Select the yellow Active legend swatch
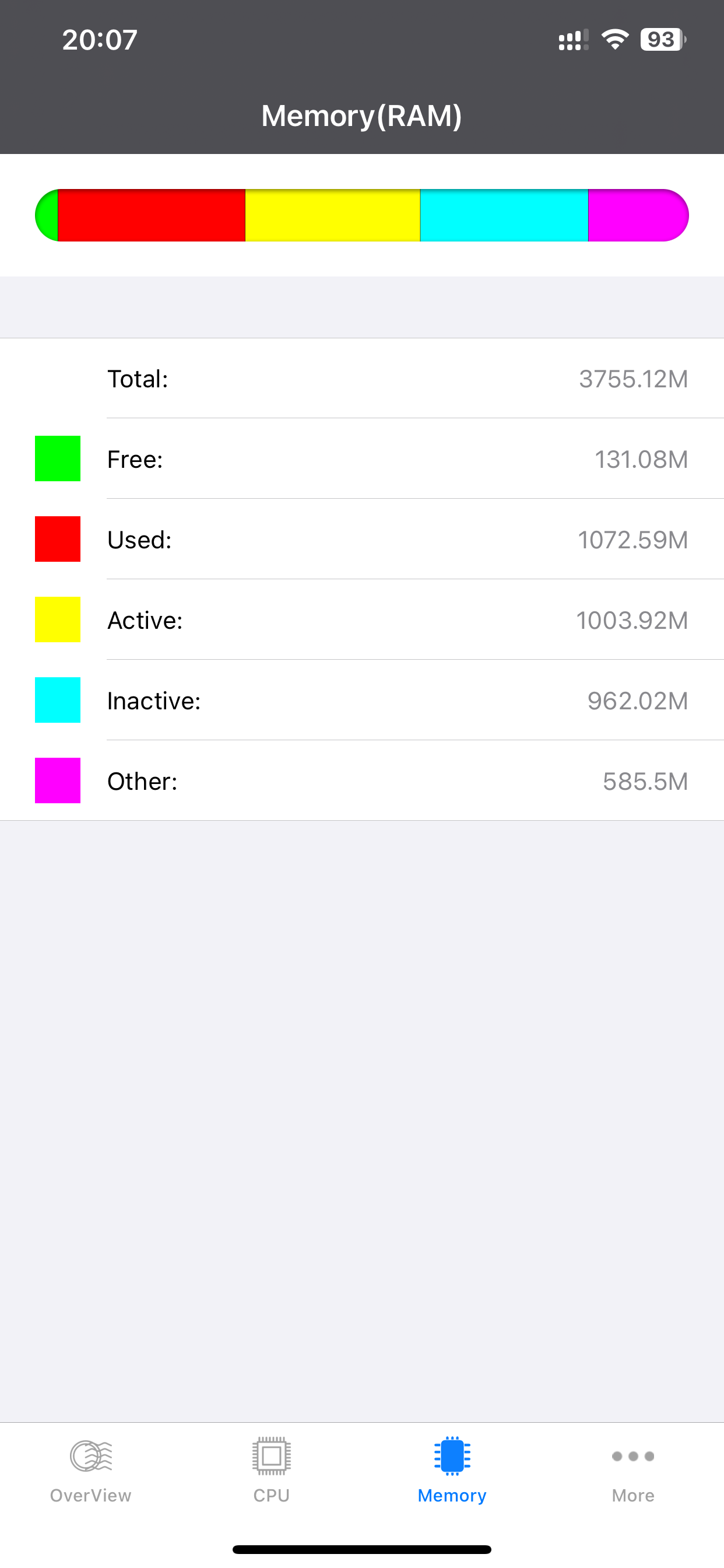The image size is (724, 1568). pos(58,619)
